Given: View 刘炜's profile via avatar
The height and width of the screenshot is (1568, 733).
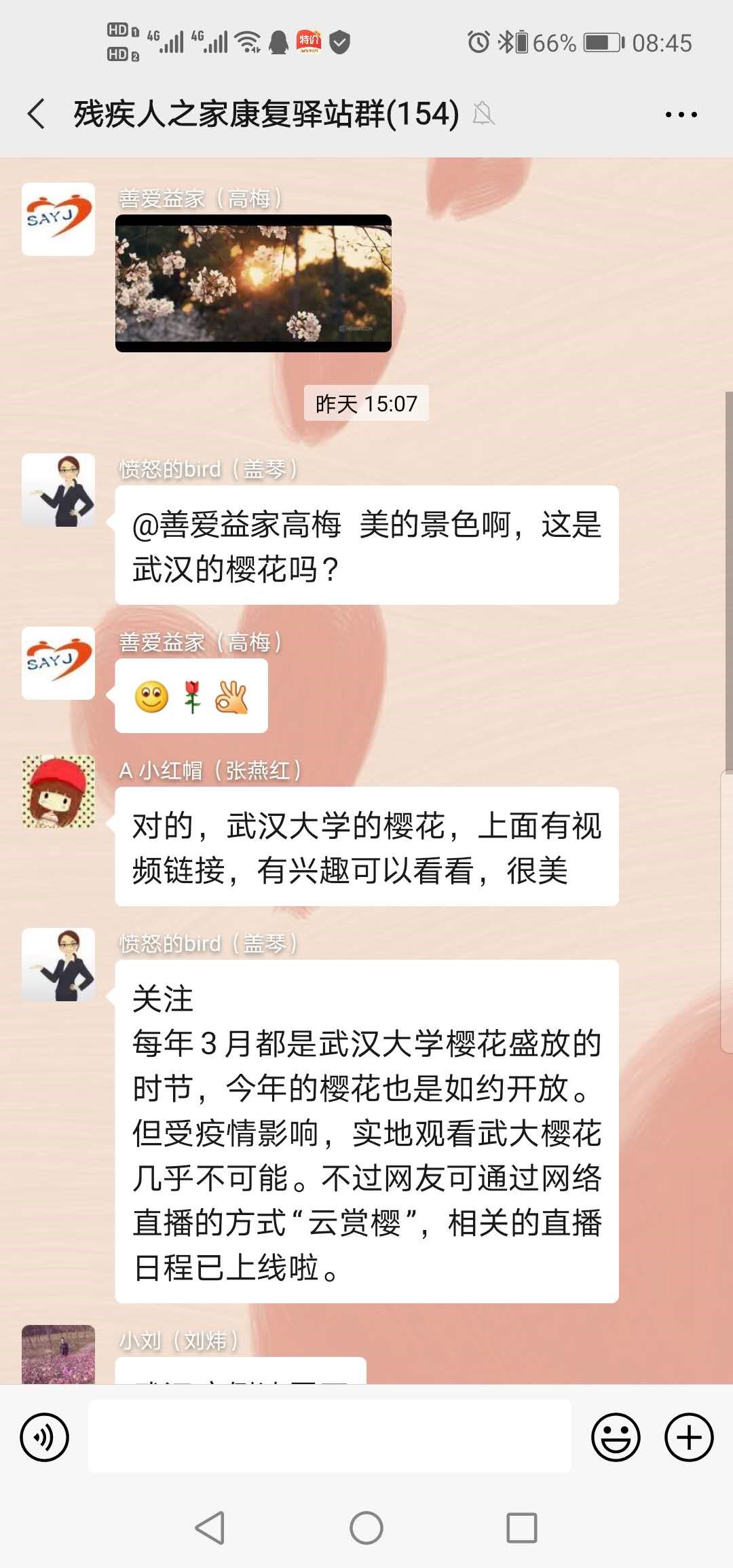Looking at the screenshot, I should click(58, 1353).
